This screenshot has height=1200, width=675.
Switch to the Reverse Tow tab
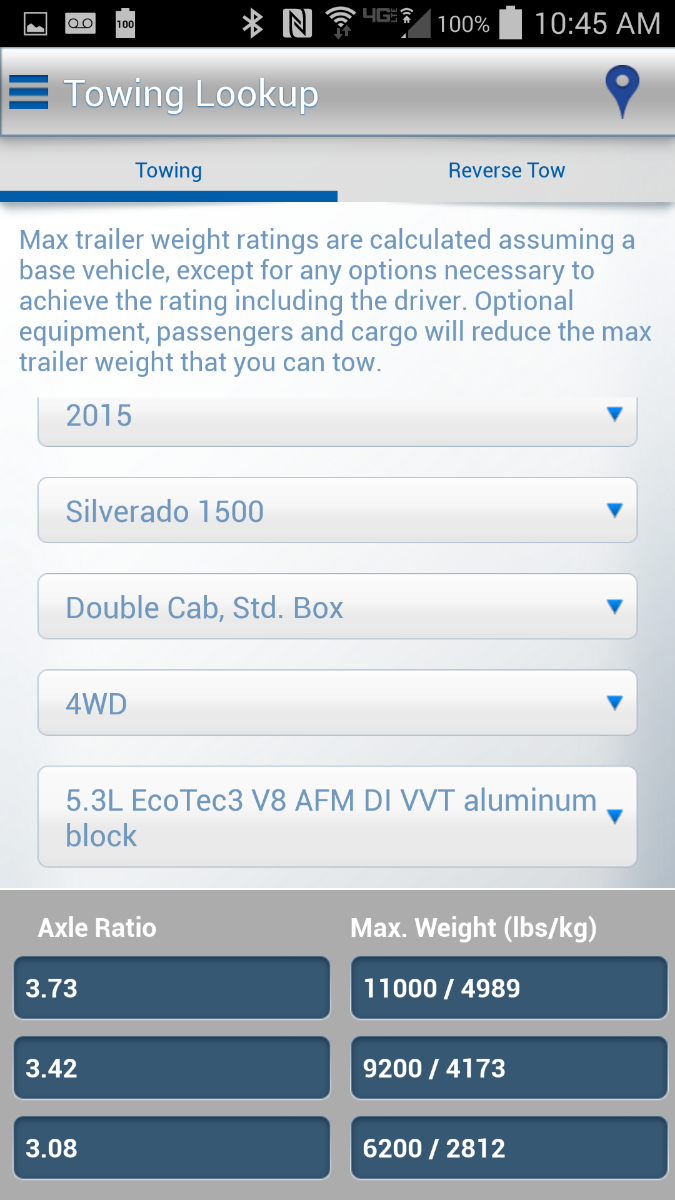coord(506,171)
